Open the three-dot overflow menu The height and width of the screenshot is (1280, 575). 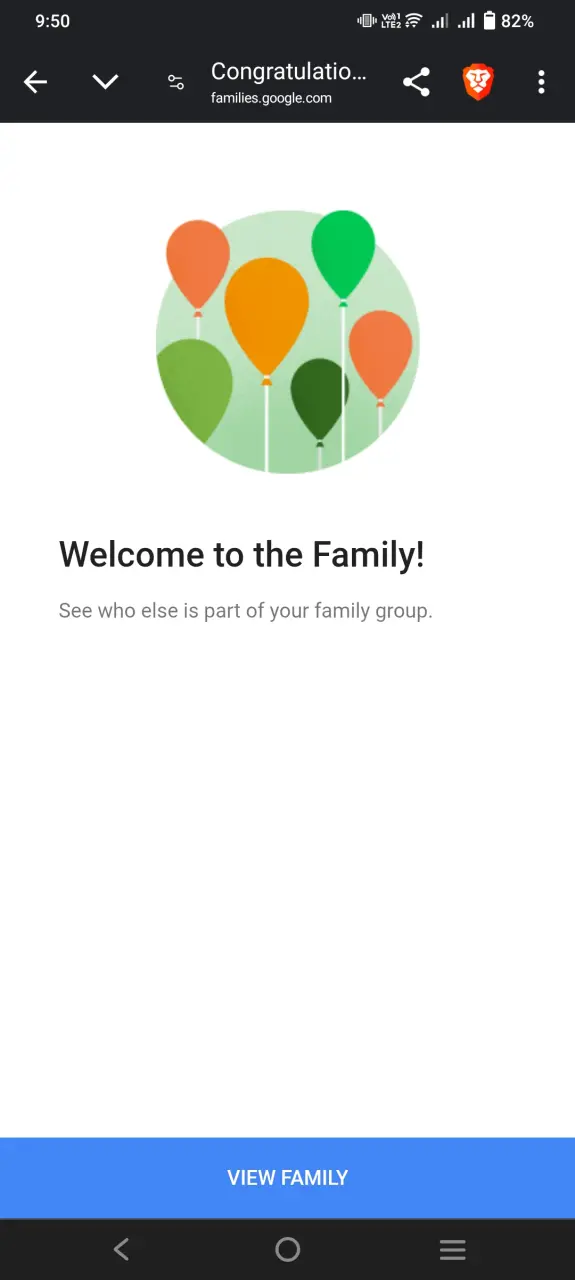click(x=541, y=82)
